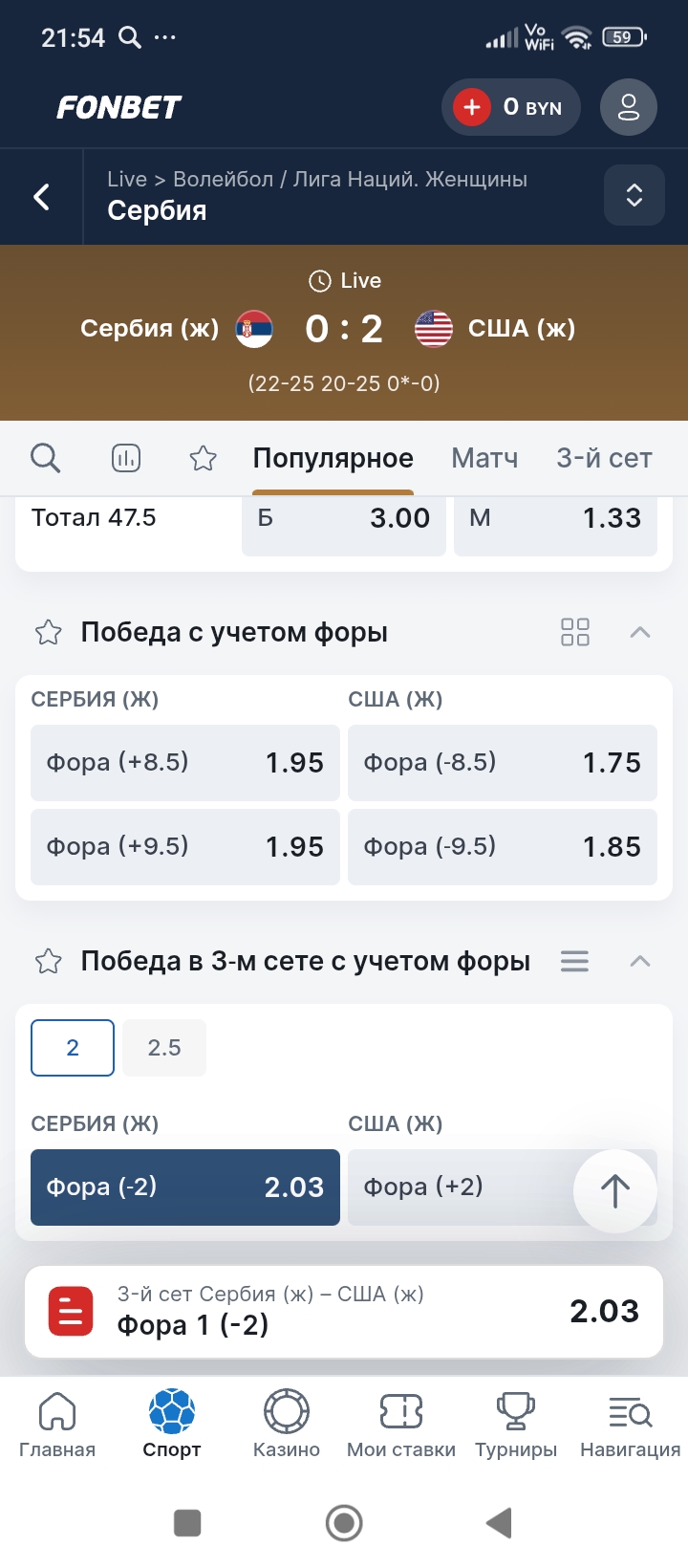The width and height of the screenshot is (688, 1568).
Task: Open the Мои ставки section icon
Action: click(x=400, y=1409)
